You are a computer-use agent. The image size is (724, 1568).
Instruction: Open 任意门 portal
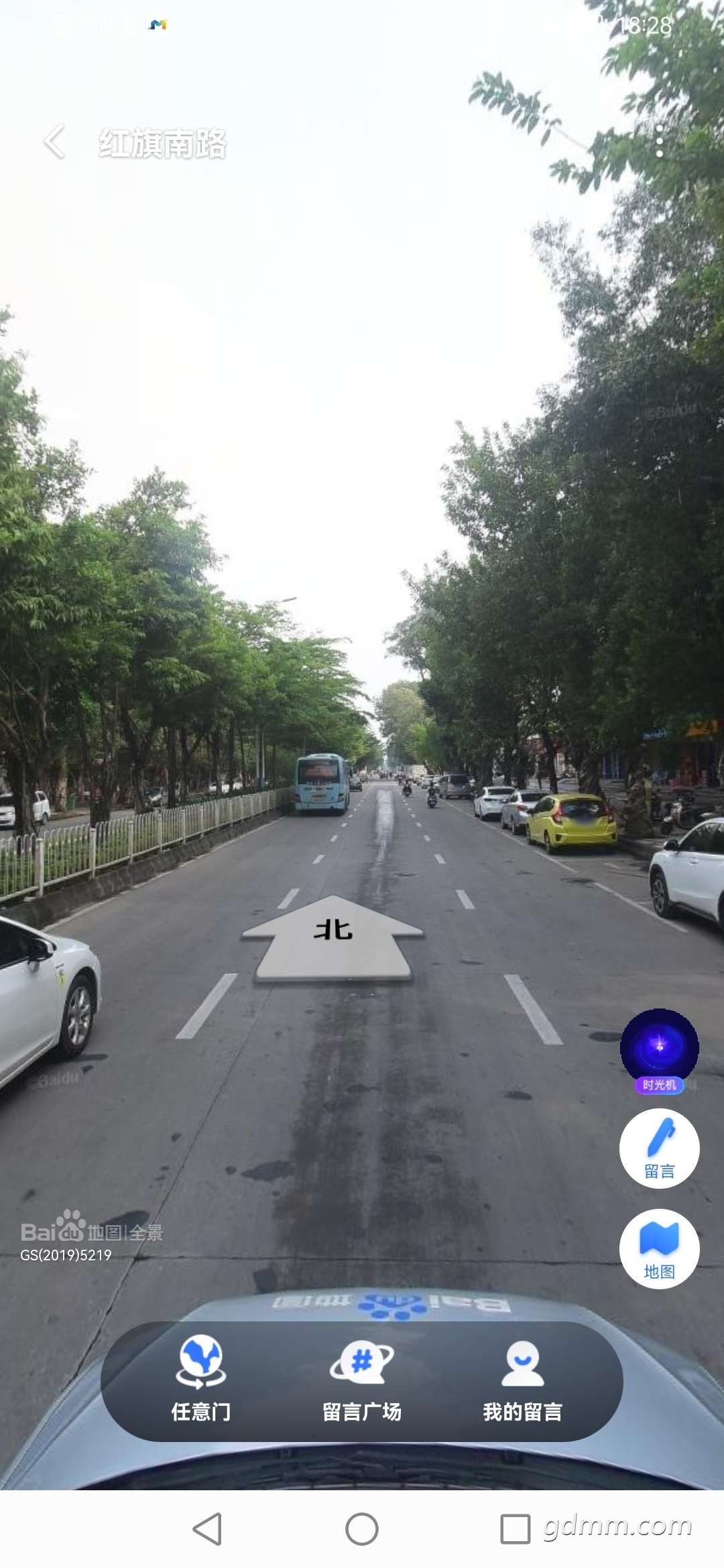tap(201, 1380)
